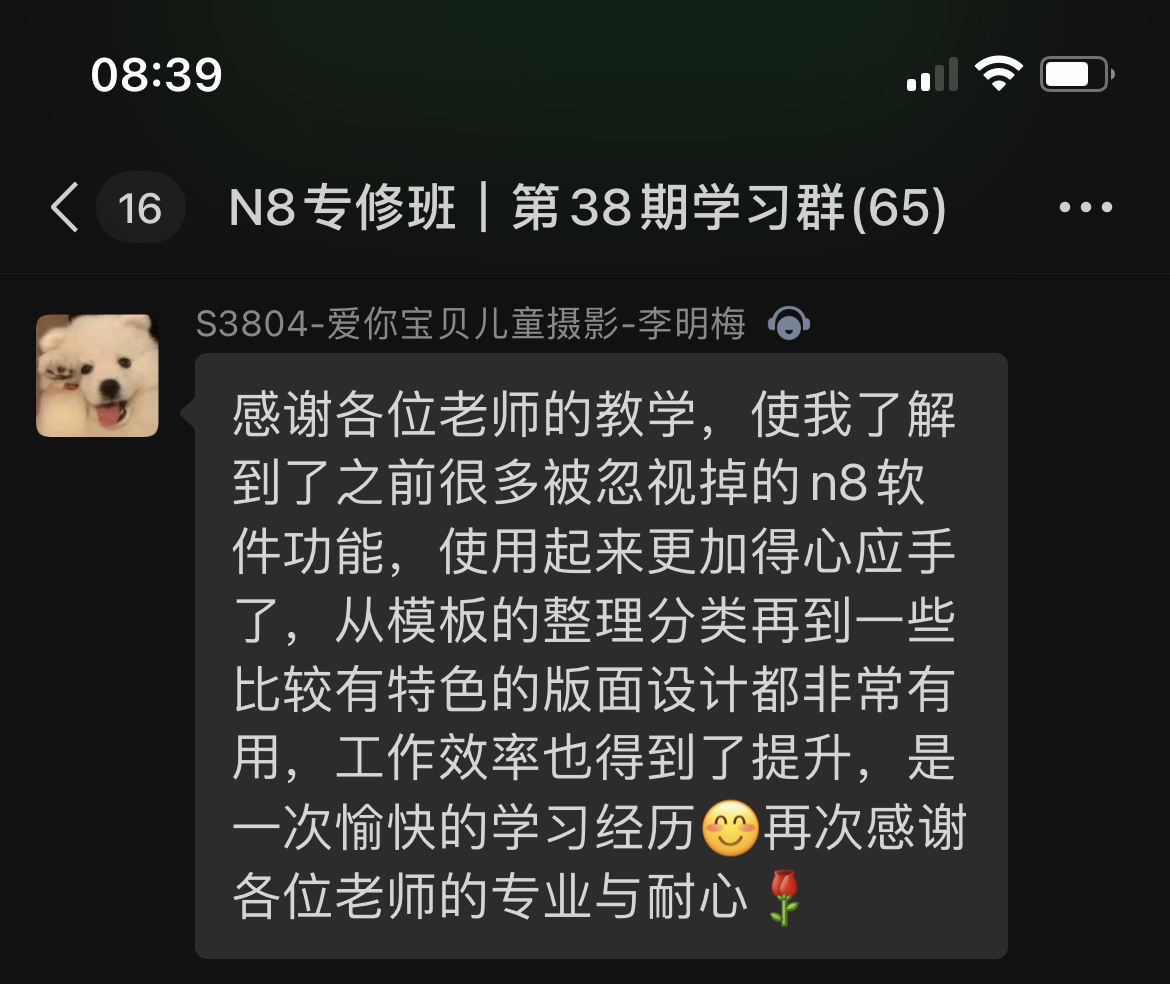
Task: Go back to the chat list
Action: 66,208
